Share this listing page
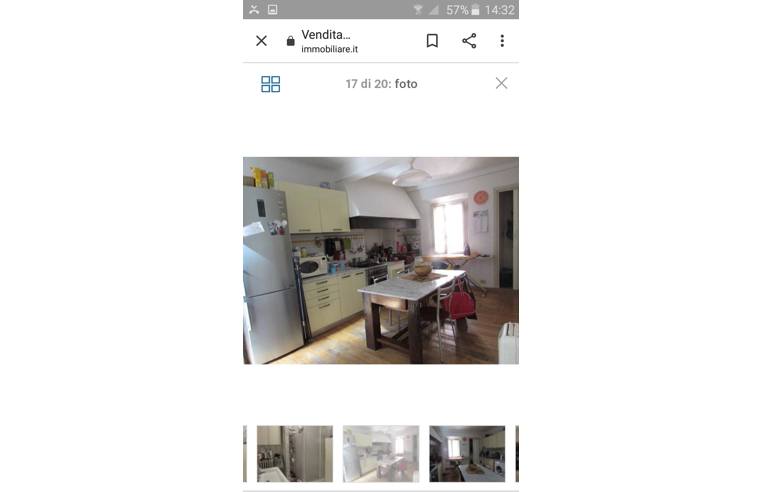 [x=469, y=41]
